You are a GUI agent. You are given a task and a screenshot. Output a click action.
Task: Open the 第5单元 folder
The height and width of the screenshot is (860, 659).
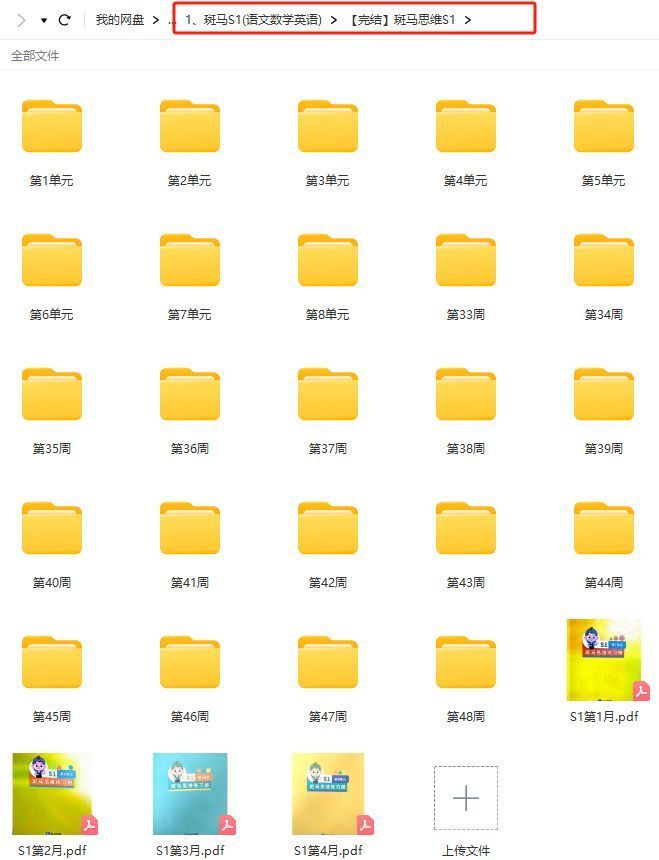[x=604, y=128]
